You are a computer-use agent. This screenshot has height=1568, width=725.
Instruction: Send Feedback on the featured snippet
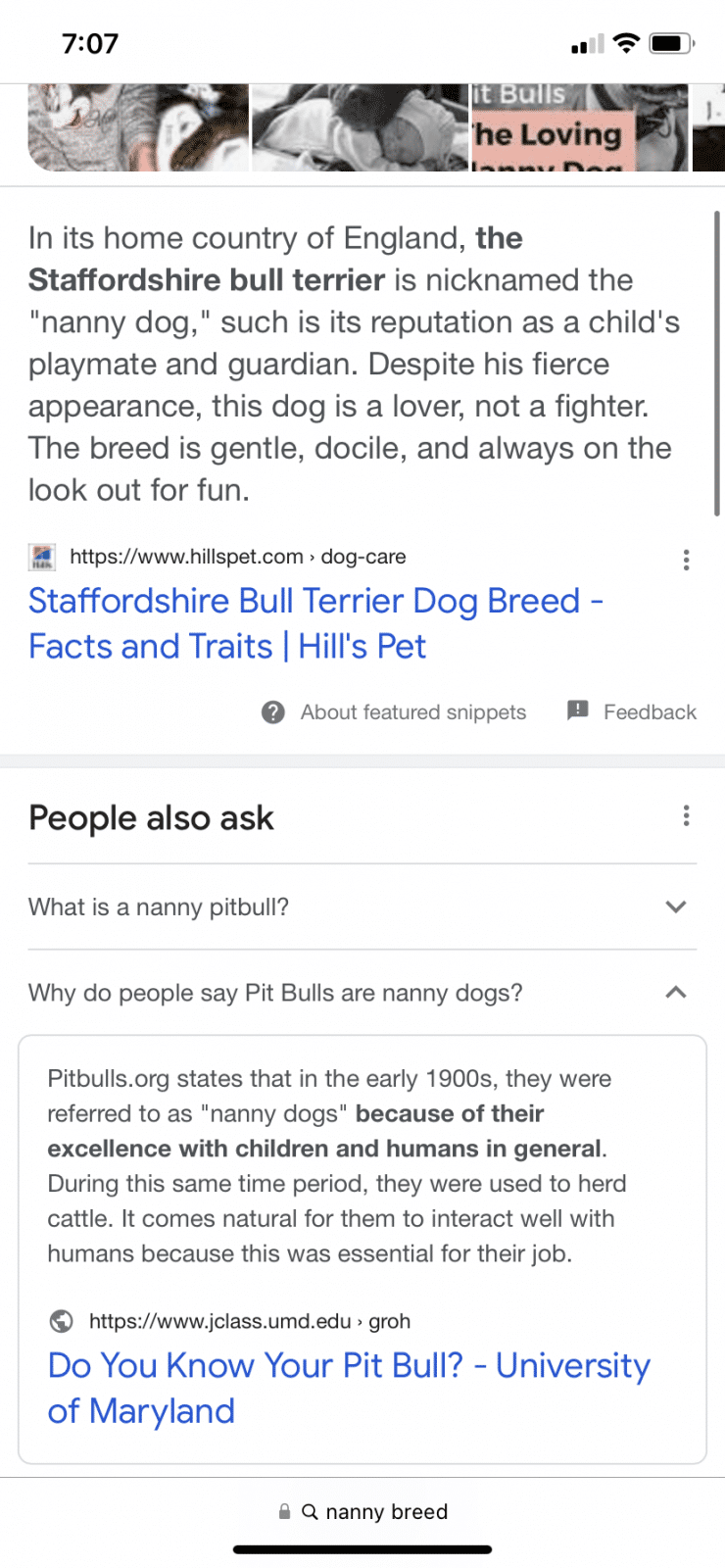[632, 711]
